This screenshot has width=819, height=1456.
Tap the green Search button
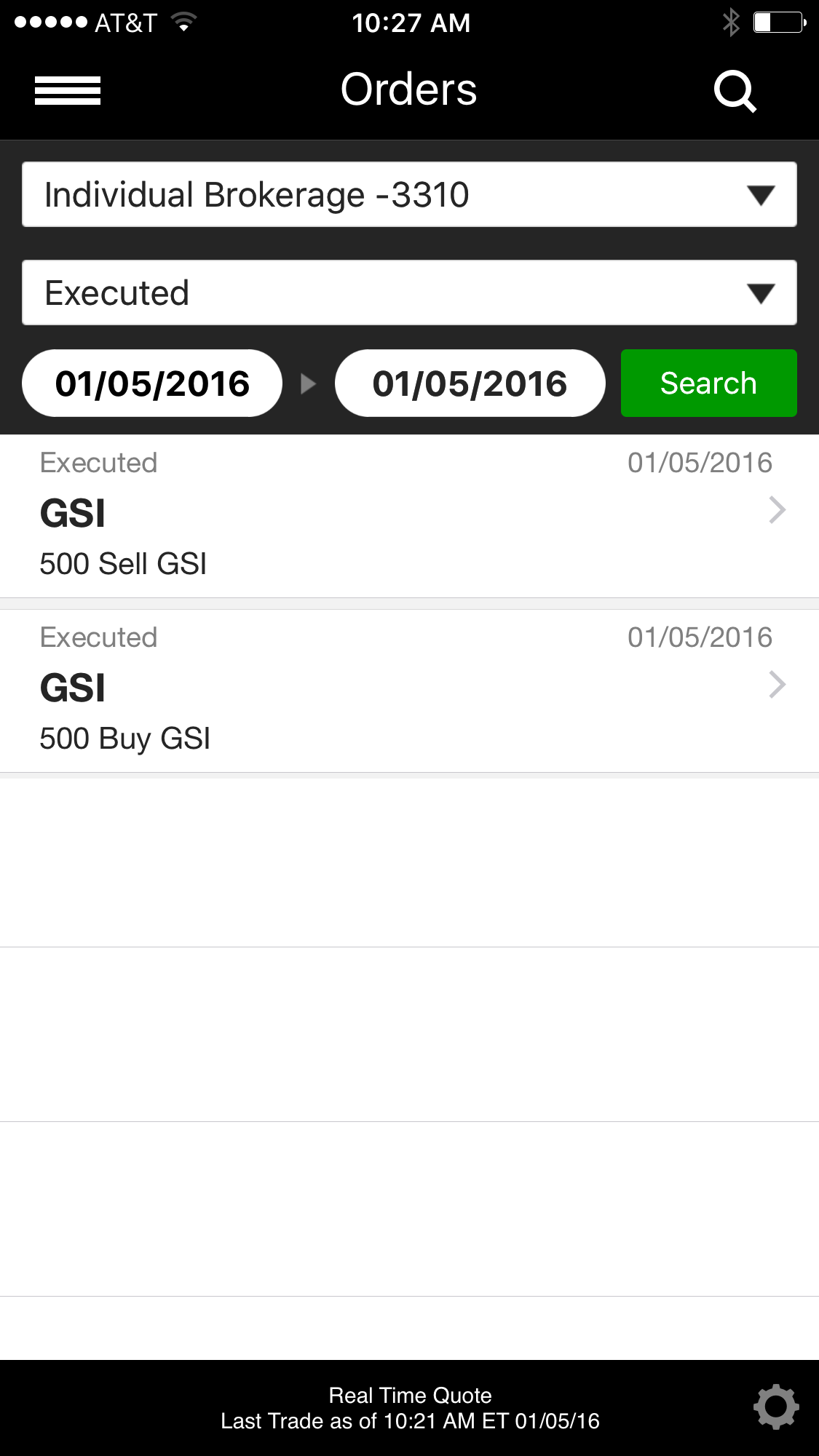coord(708,383)
